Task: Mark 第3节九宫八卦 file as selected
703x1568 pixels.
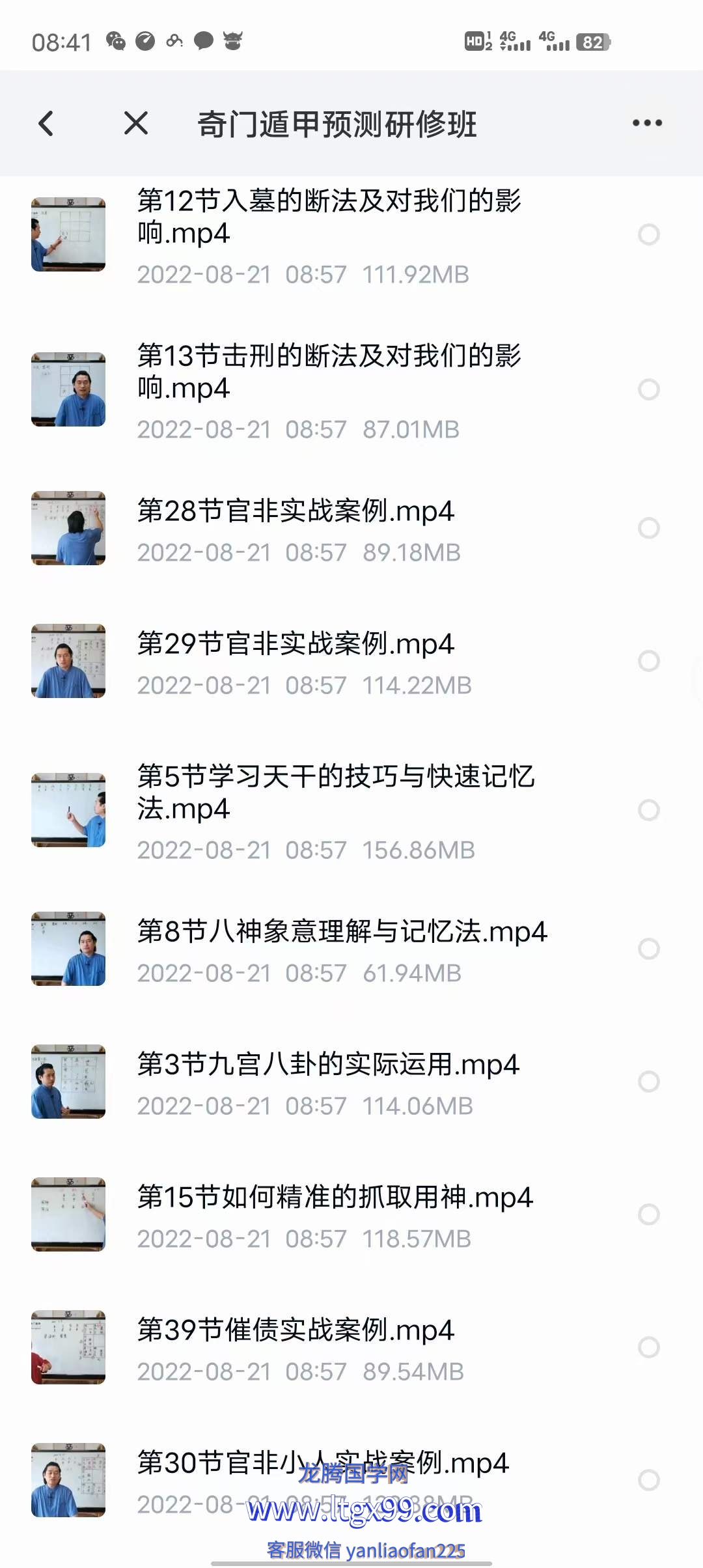Action: point(648,1082)
